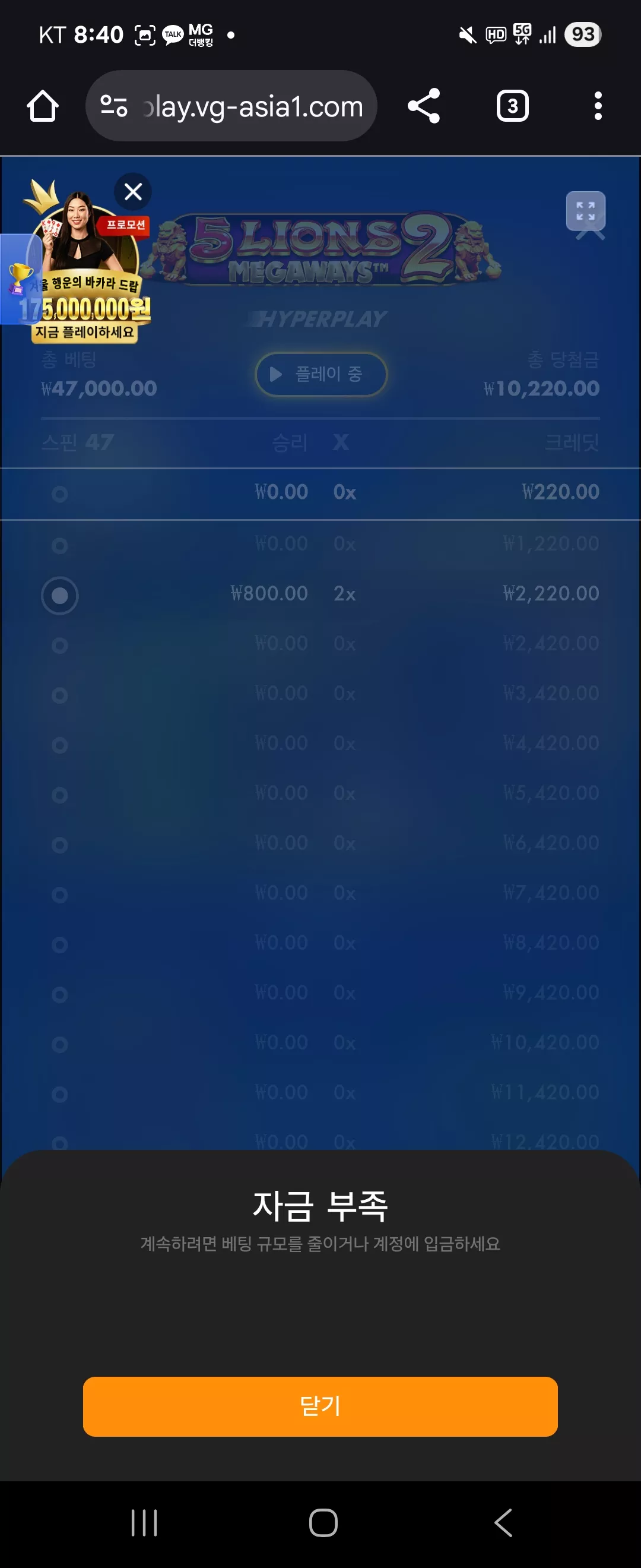Toggle fullscreen mode for the game
641x1568 pixels.
click(x=586, y=211)
